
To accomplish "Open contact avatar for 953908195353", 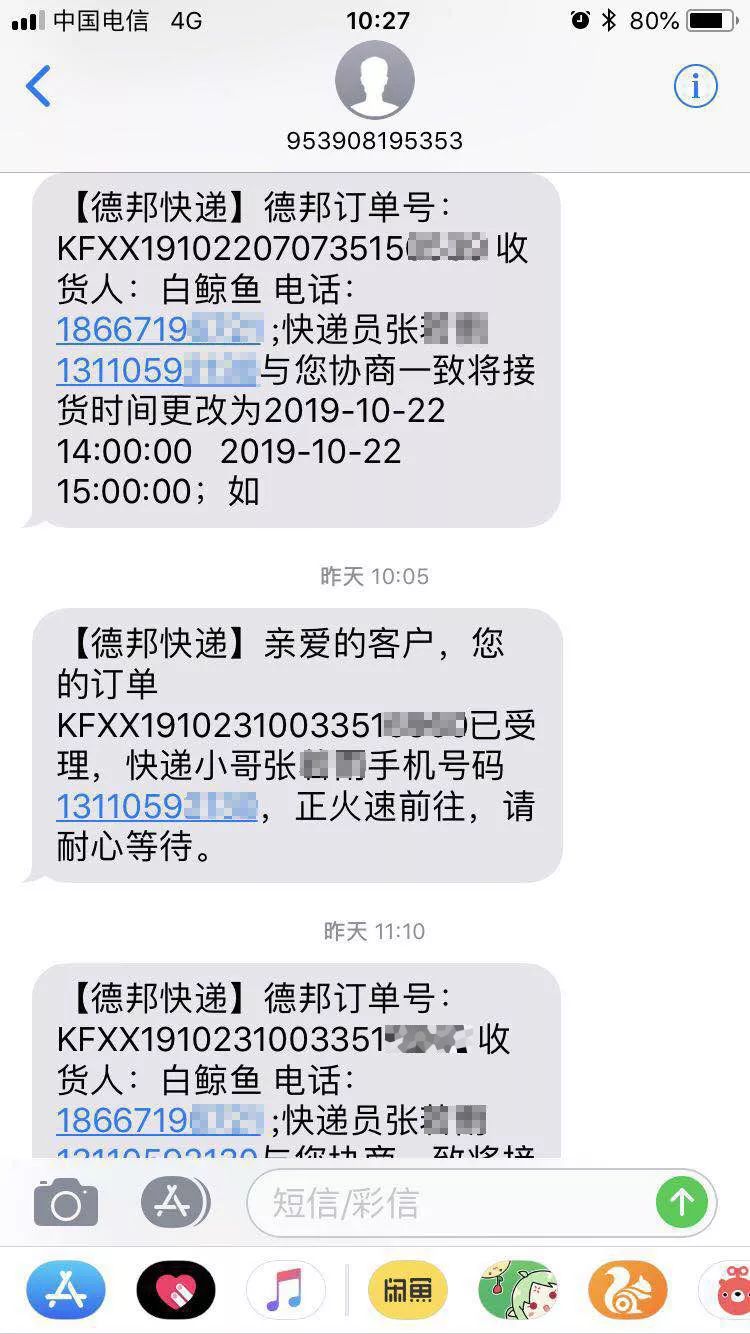I will click(374, 81).
